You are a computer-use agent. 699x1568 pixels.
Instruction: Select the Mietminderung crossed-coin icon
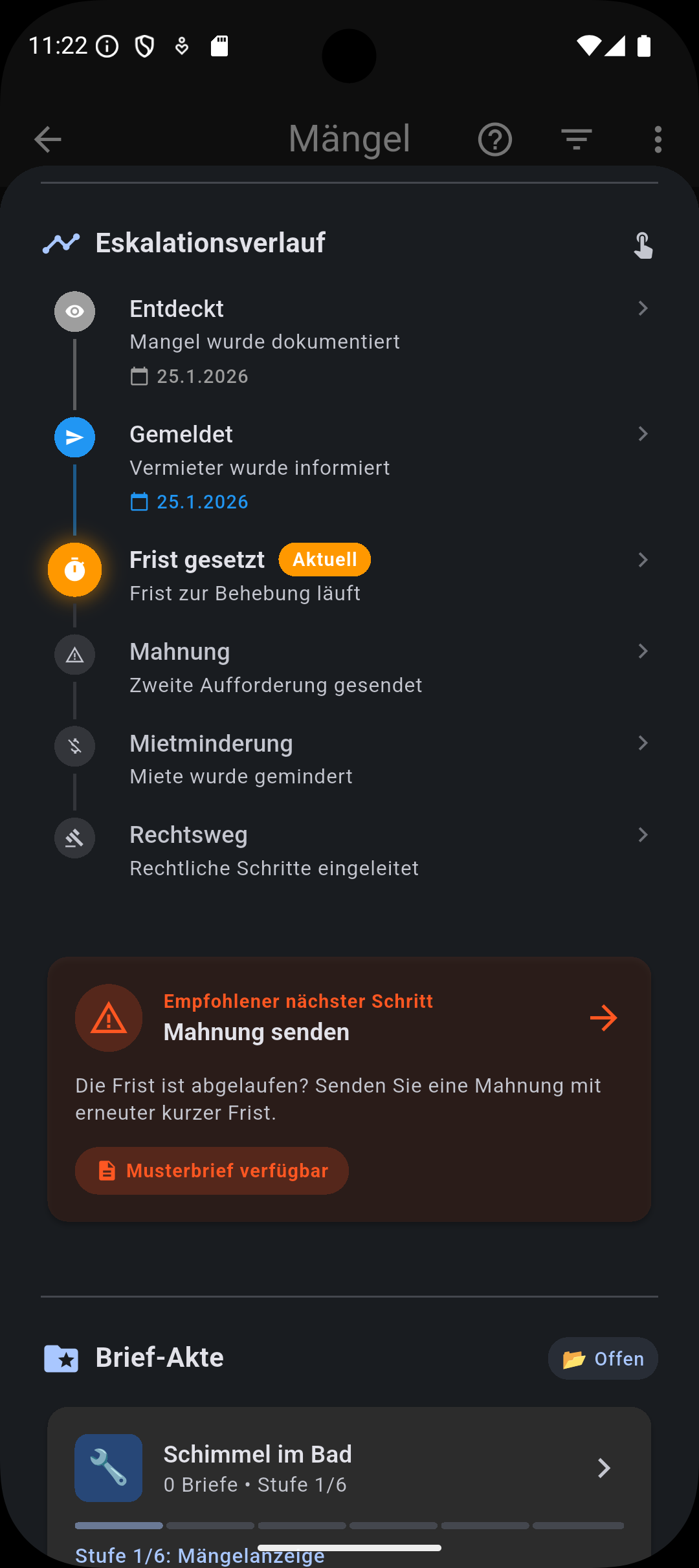74,746
